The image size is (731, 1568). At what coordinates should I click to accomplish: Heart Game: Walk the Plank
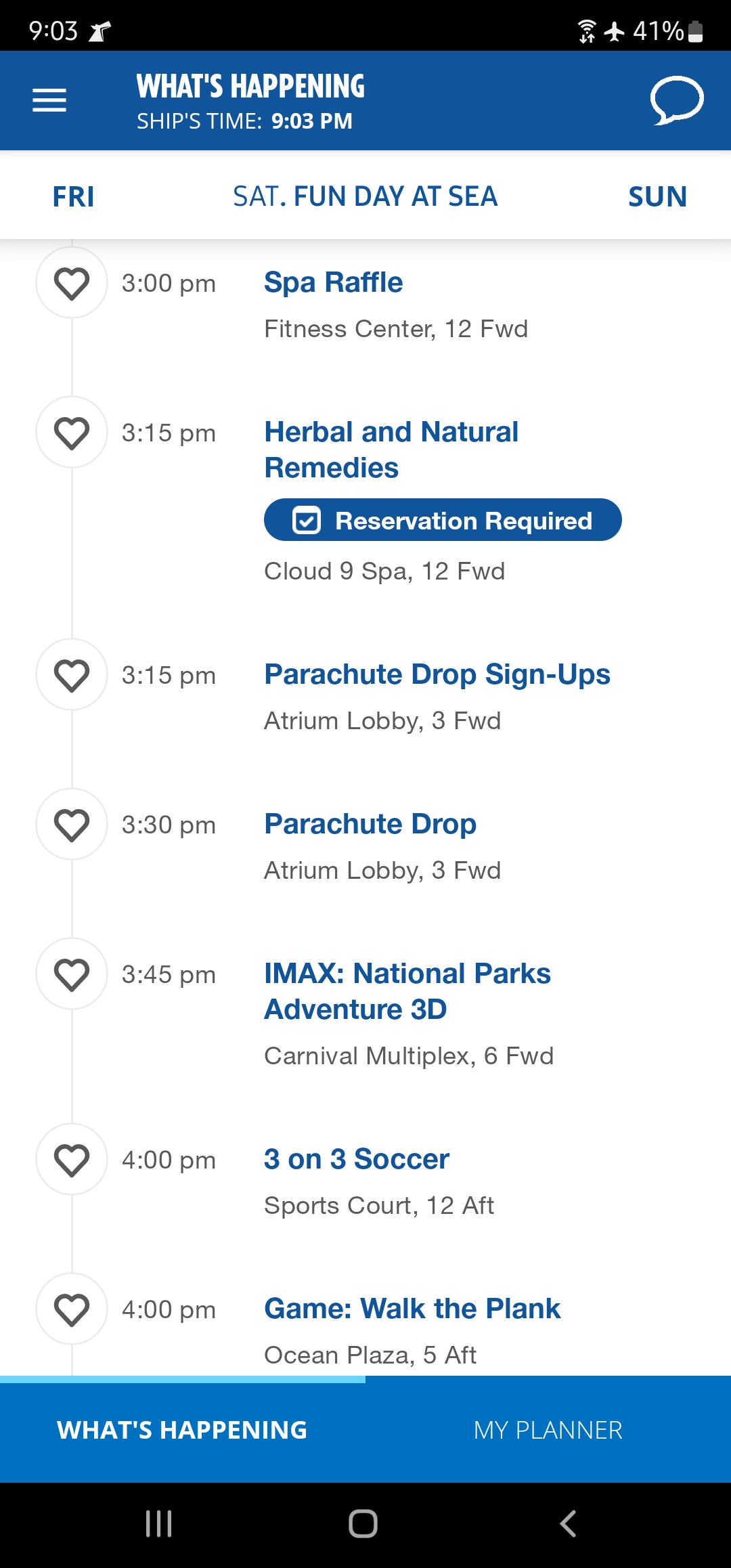pyautogui.click(x=72, y=1309)
